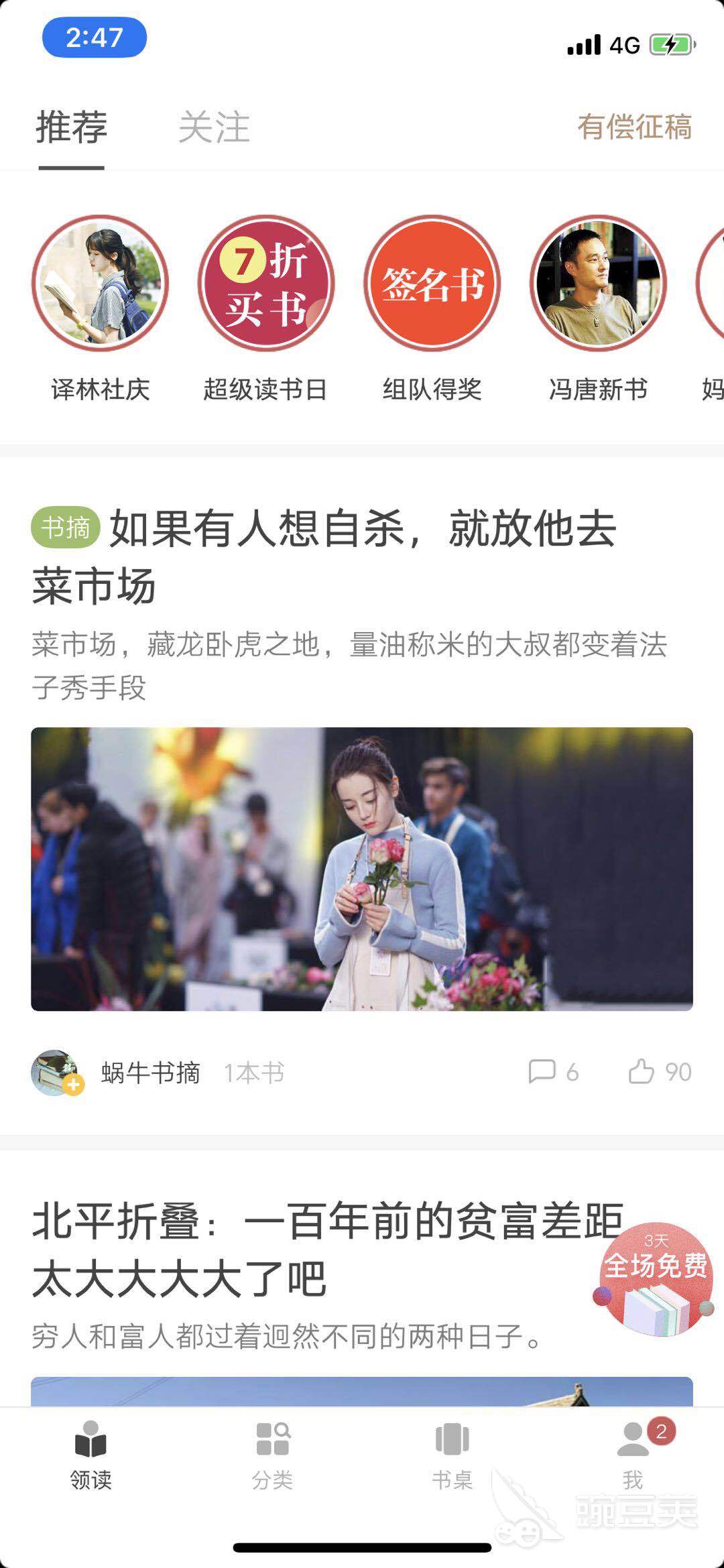This screenshot has width=724, height=1568.
Task: Select the 推荐 tab
Action: coord(72,127)
